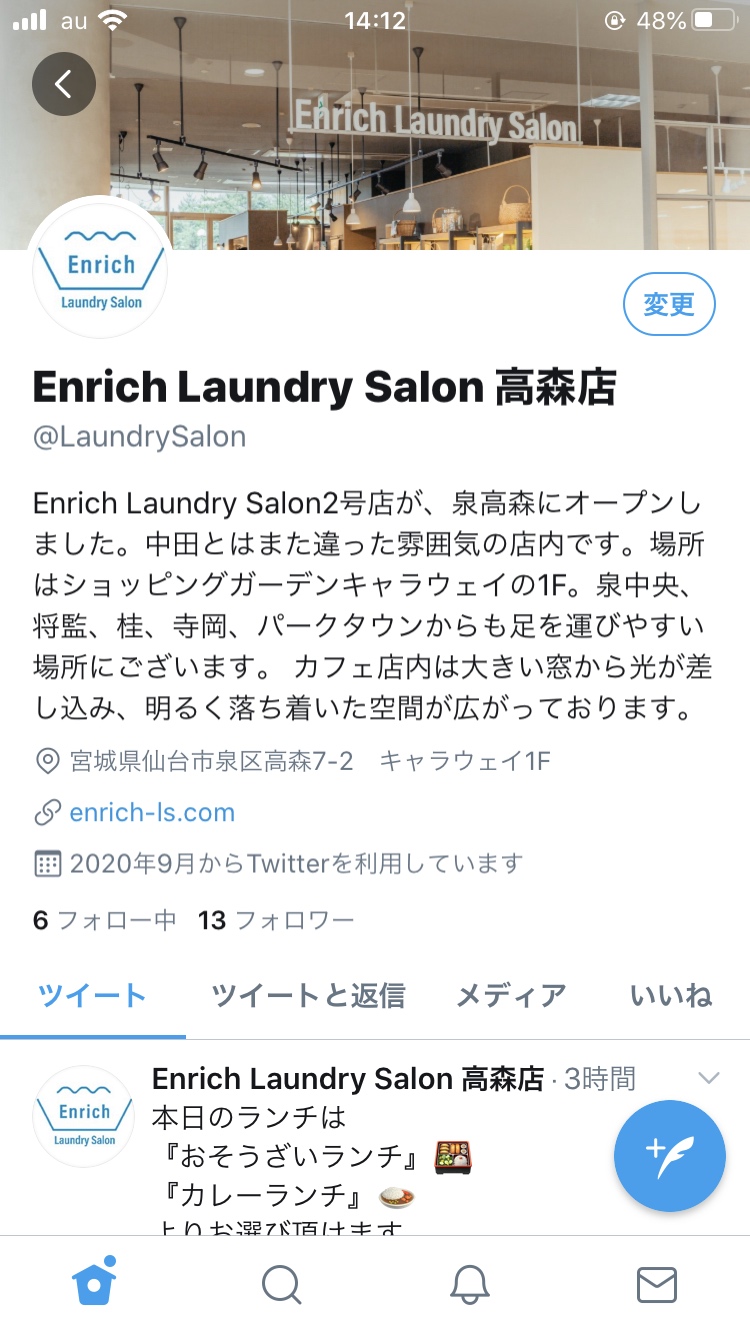The height and width of the screenshot is (1334, 750).
Task: Select the ツイート tab
Action: [x=93, y=995]
